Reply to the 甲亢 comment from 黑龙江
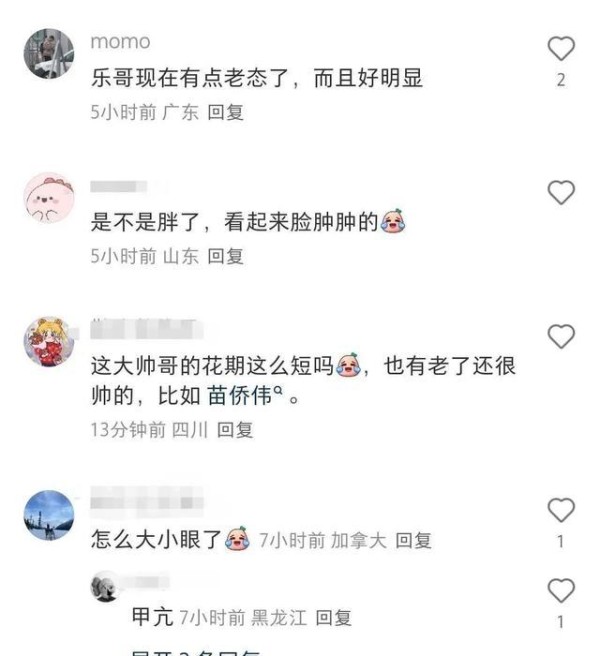600x656 pixels. [333, 618]
